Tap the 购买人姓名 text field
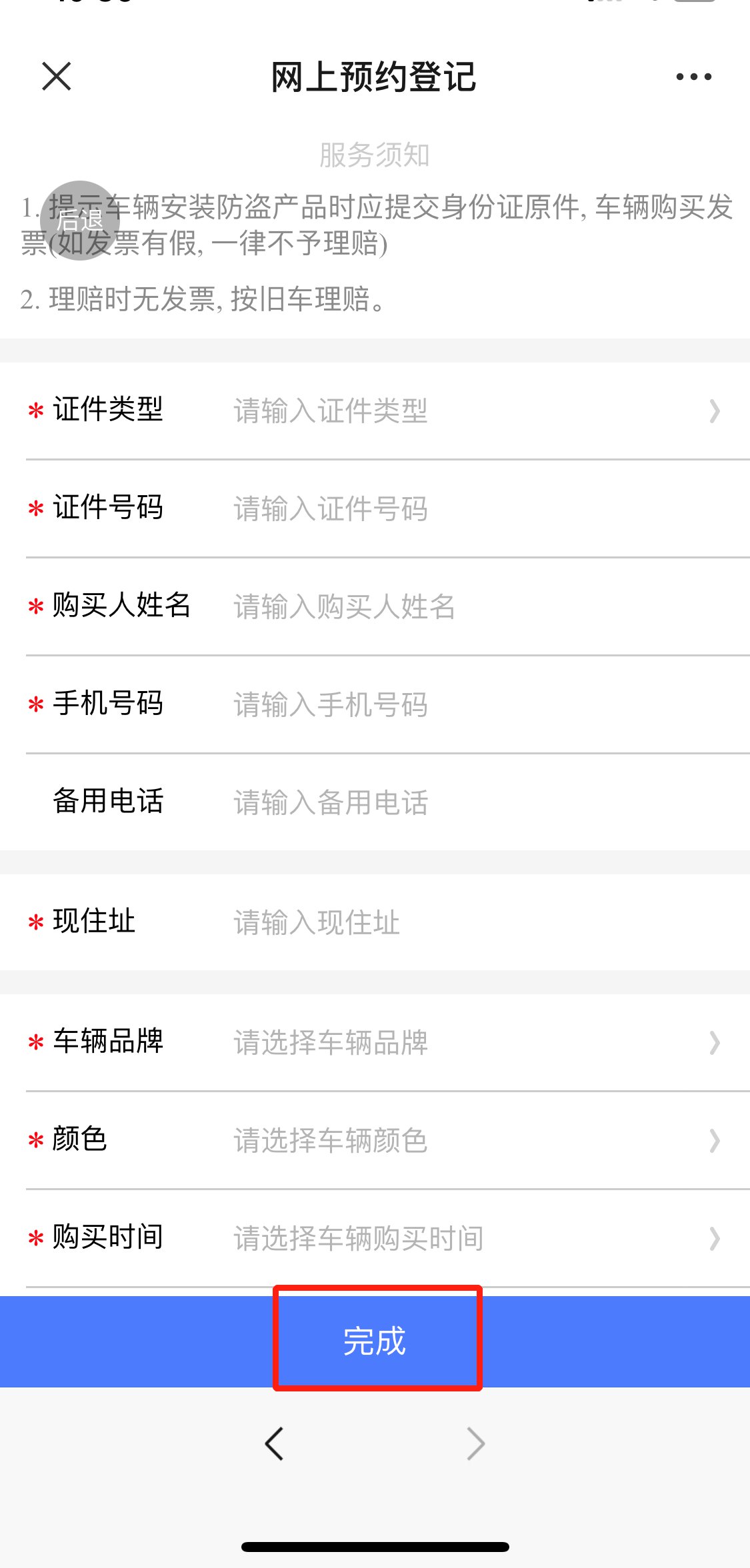This screenshot has width=750, height=1568. (x=467, y=606)
